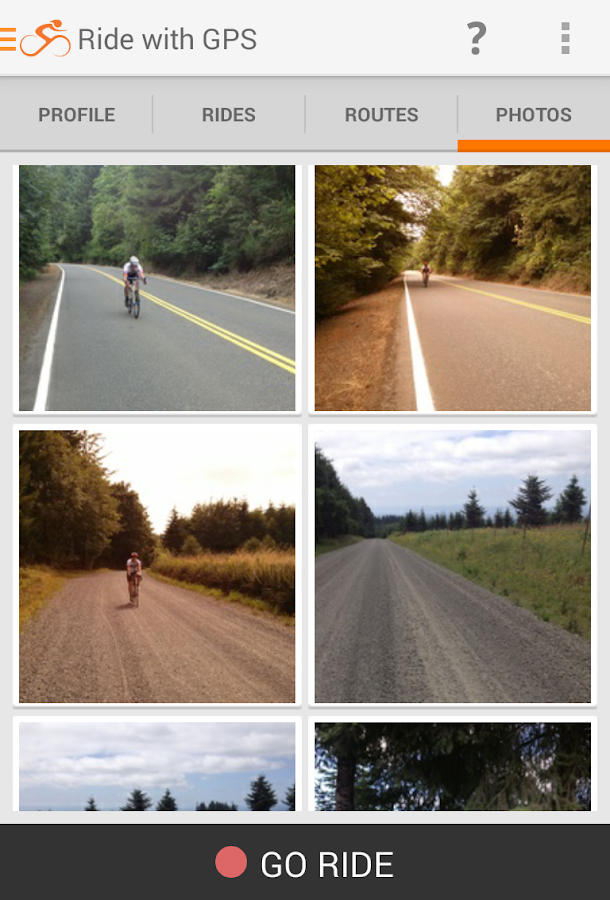Start recording with Go Ride
Screen dimensions: 610x900
coord(305,864)
